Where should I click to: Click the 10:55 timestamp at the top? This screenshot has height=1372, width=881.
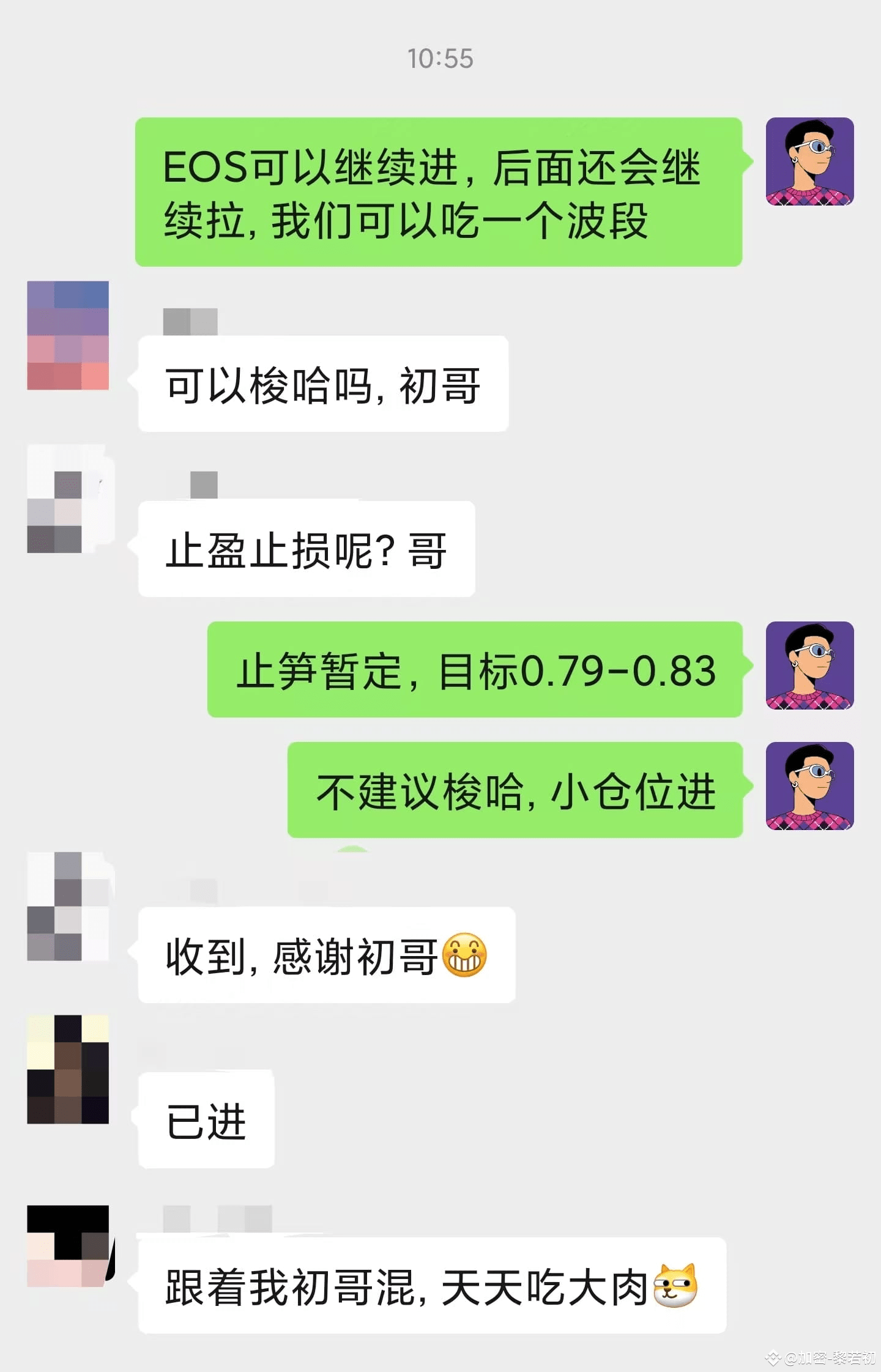click(442, 58)
